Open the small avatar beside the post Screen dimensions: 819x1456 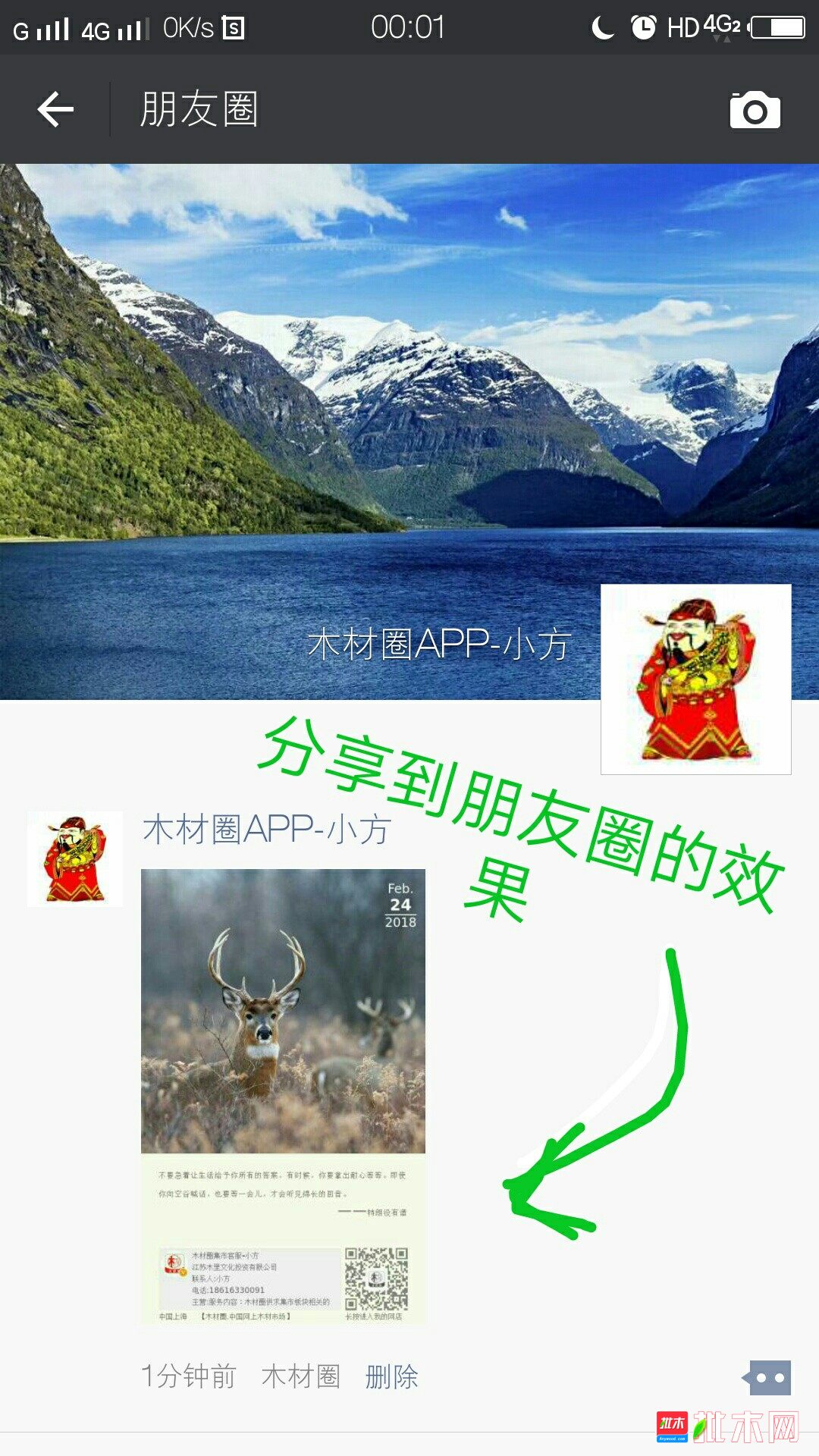click(75, 858)
